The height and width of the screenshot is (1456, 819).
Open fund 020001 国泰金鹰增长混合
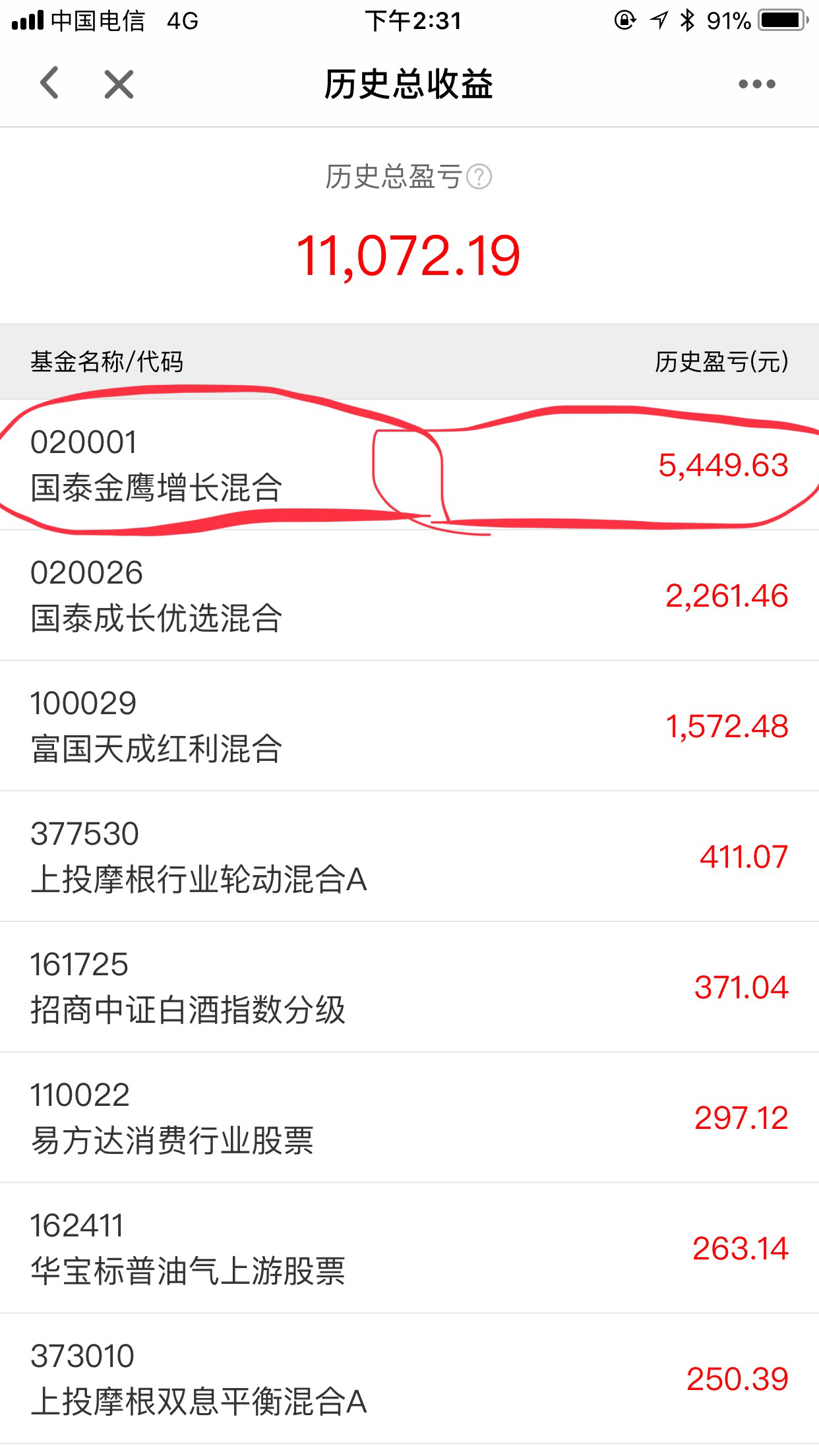click(409, 464)
